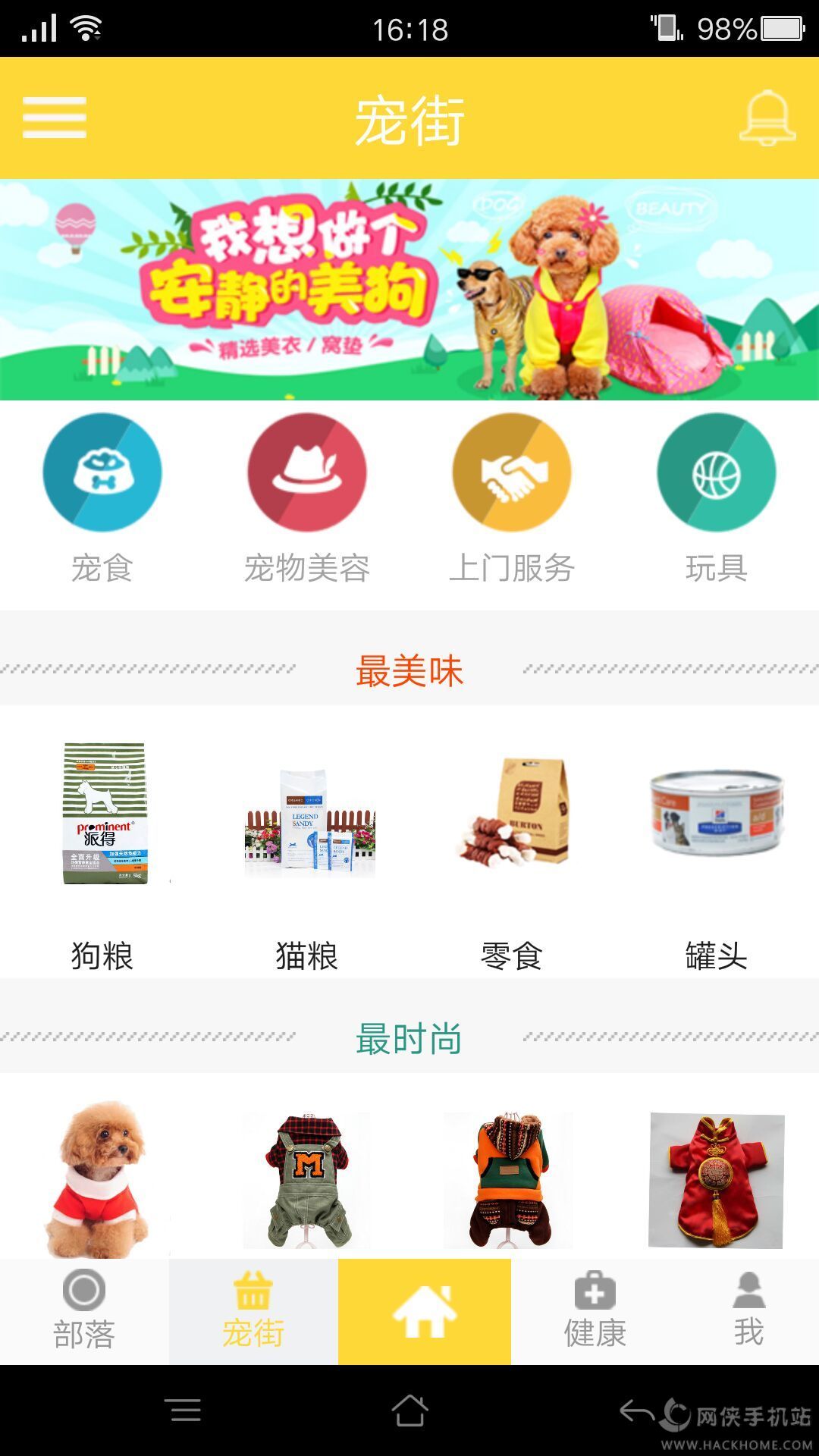The image size is (819, 1456).
Task: Open the 宠食 pet food category
Action: (x=102, y=472)
